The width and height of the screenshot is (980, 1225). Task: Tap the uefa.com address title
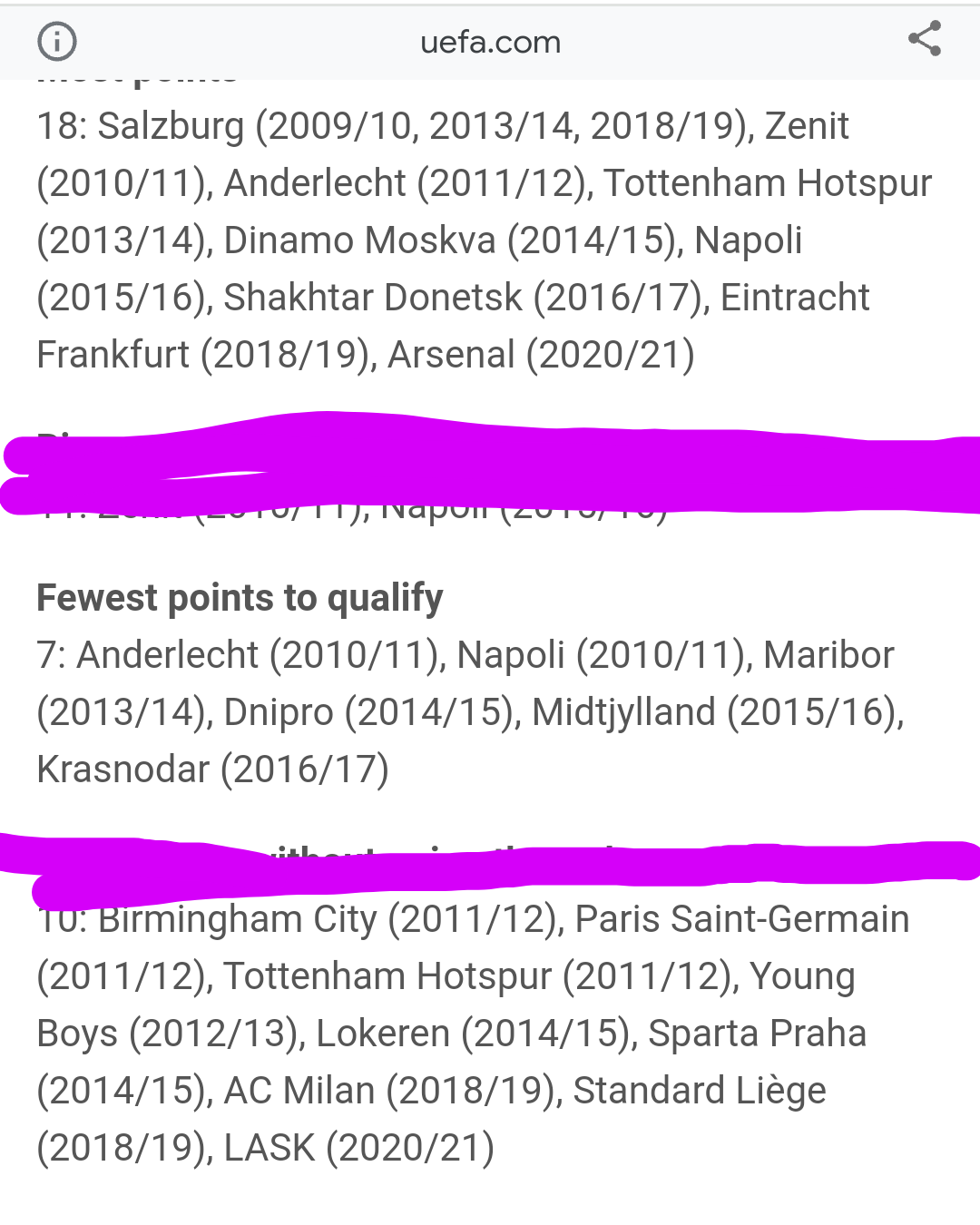pyautogui.click(x=490, y=42)
